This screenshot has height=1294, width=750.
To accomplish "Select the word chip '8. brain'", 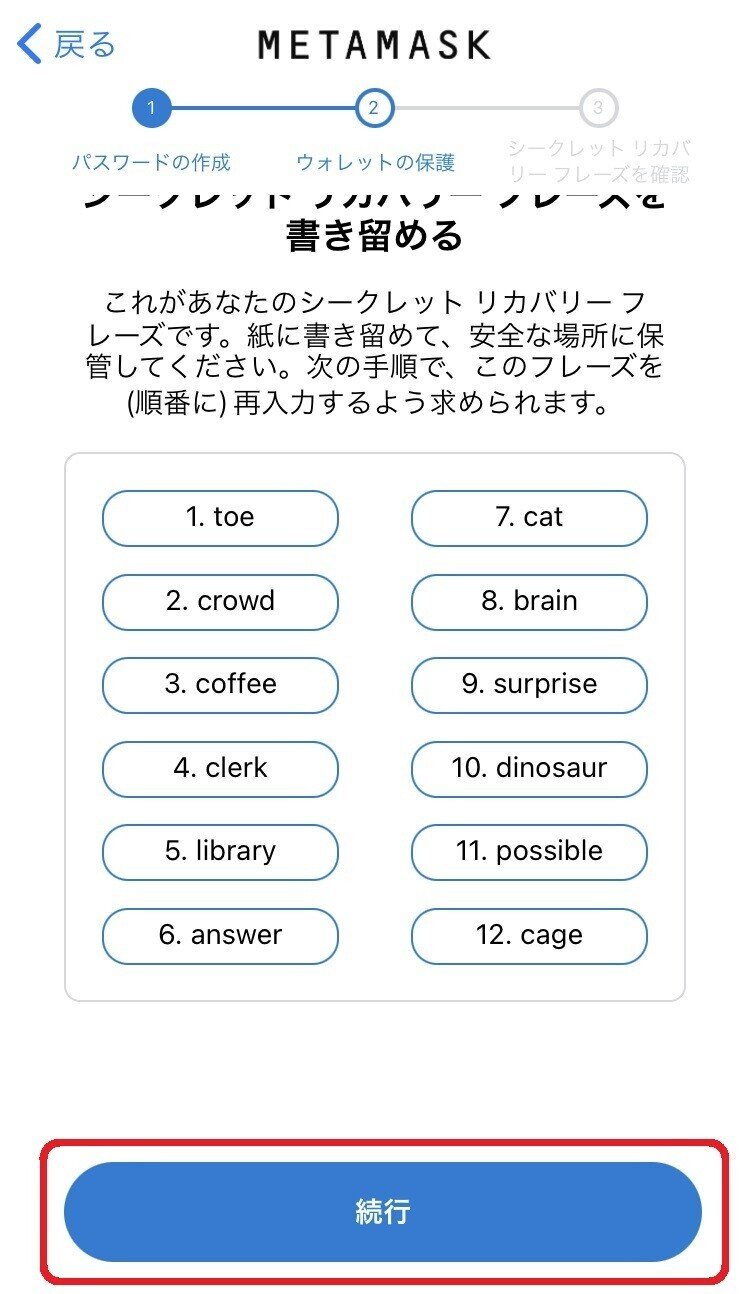I will (x=529, y=601).
